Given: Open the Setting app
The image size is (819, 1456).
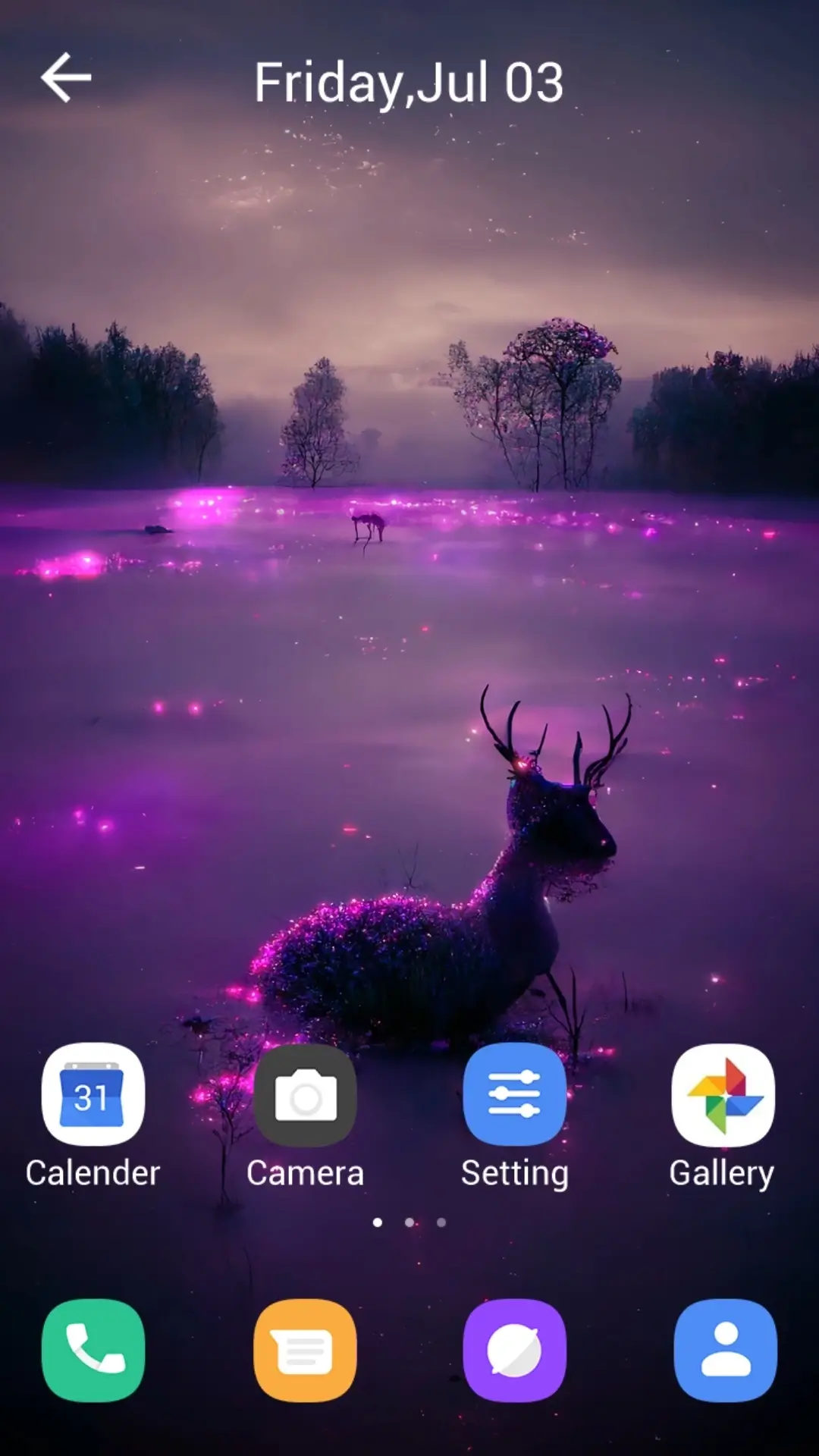Looking at the screenshot, I should pos(515,1094).
